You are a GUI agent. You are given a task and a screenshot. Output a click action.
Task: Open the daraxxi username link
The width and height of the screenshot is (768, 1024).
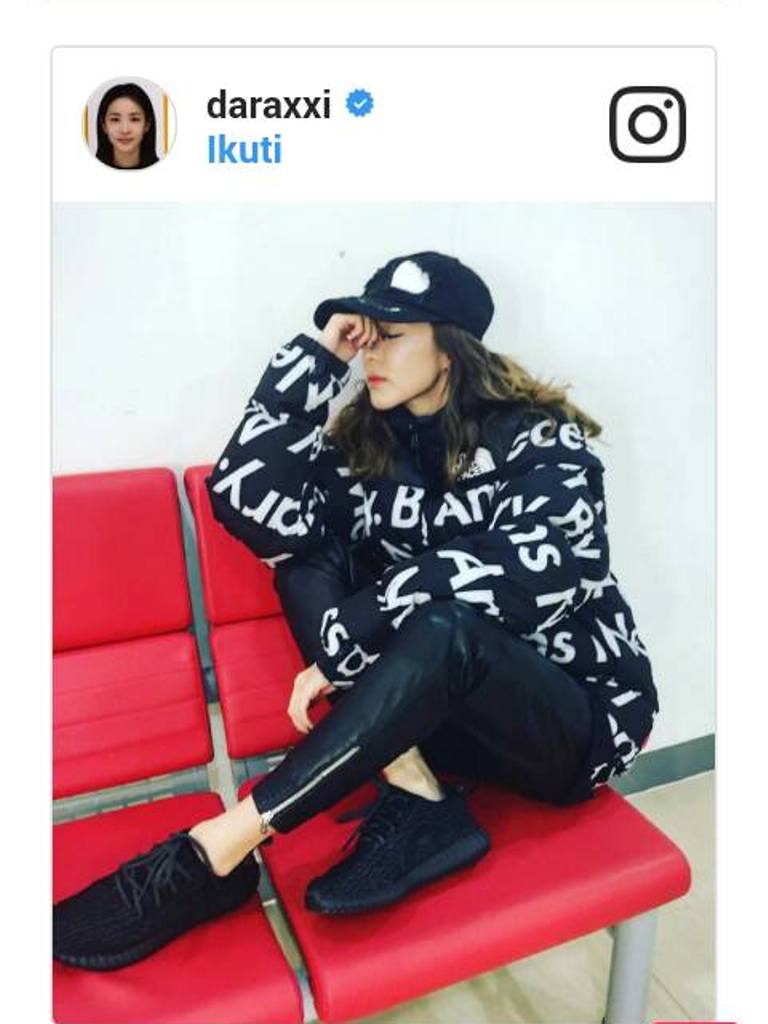click(268, 104)
